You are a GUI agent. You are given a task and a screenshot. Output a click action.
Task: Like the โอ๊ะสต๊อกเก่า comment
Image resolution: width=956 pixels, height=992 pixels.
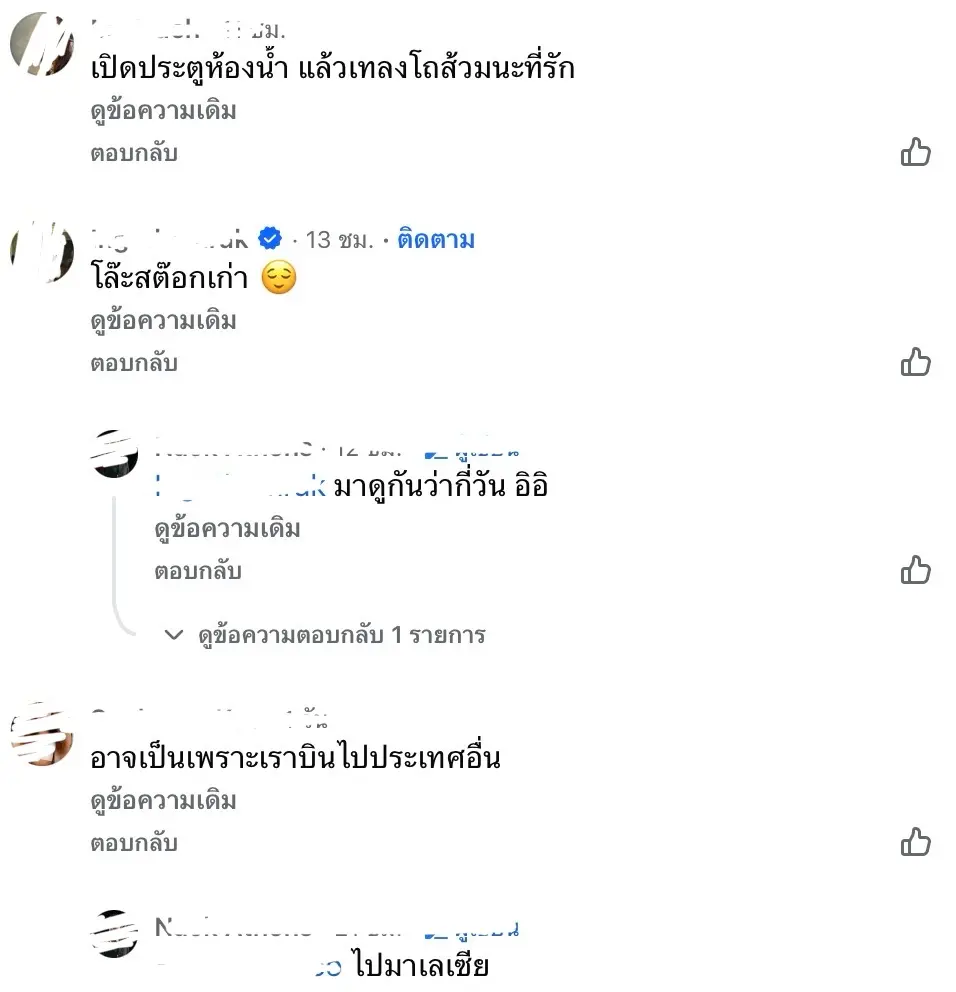[x=915, y=362]
